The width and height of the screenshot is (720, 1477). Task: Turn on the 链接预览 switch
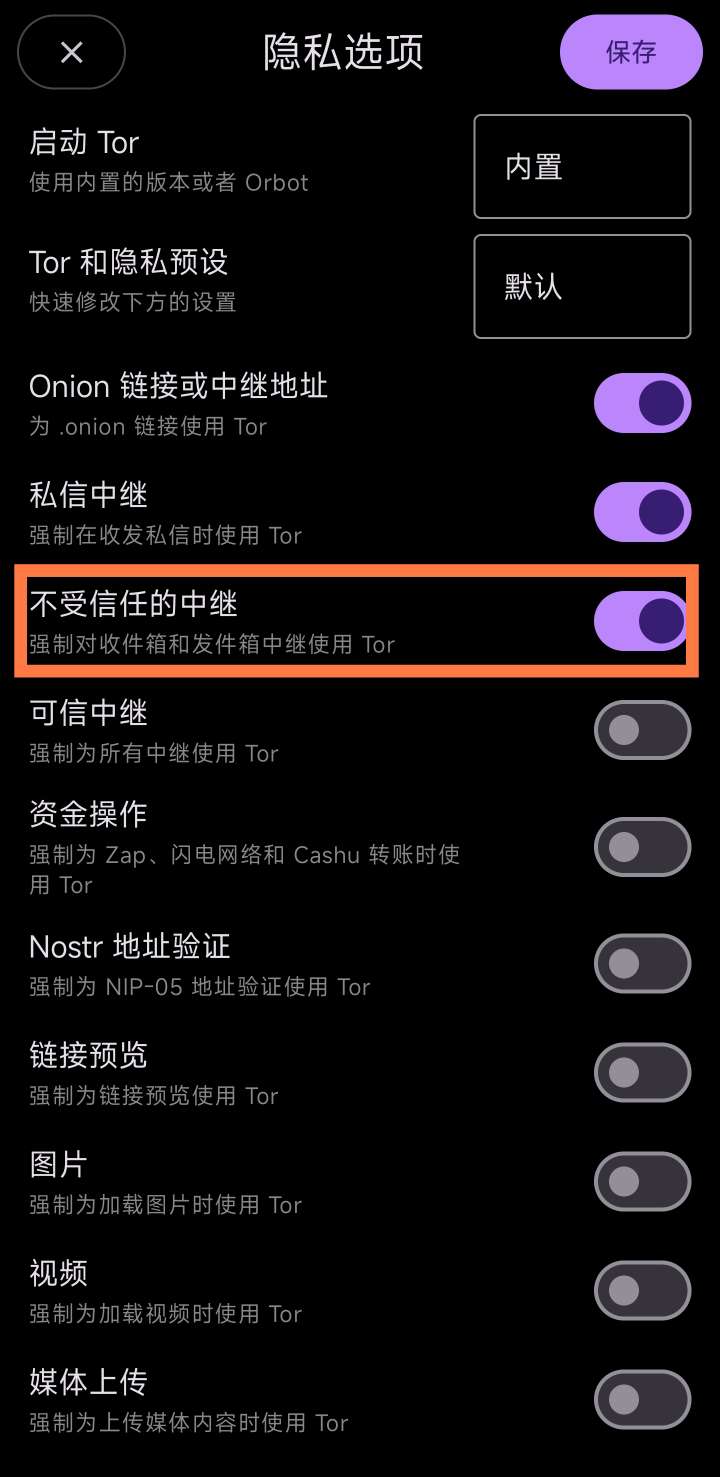pyautogui.click(x=642, y=1073)
